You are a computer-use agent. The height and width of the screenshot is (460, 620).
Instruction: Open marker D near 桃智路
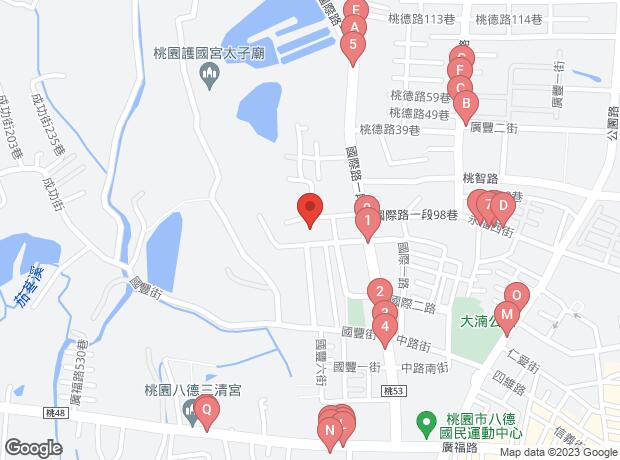[x=503, y=206]
